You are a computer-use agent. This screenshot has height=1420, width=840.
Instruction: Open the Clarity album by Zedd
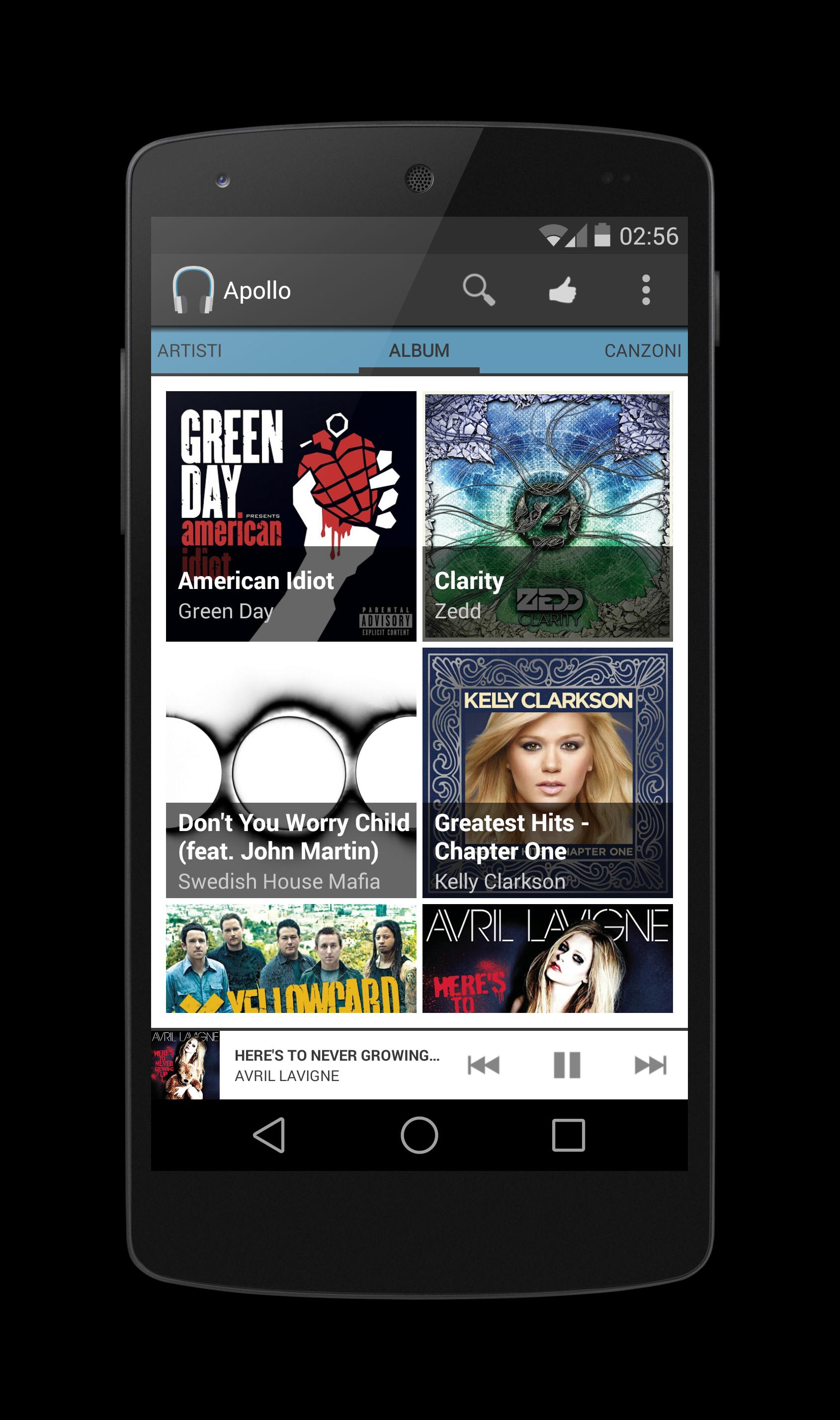(547, 516)
